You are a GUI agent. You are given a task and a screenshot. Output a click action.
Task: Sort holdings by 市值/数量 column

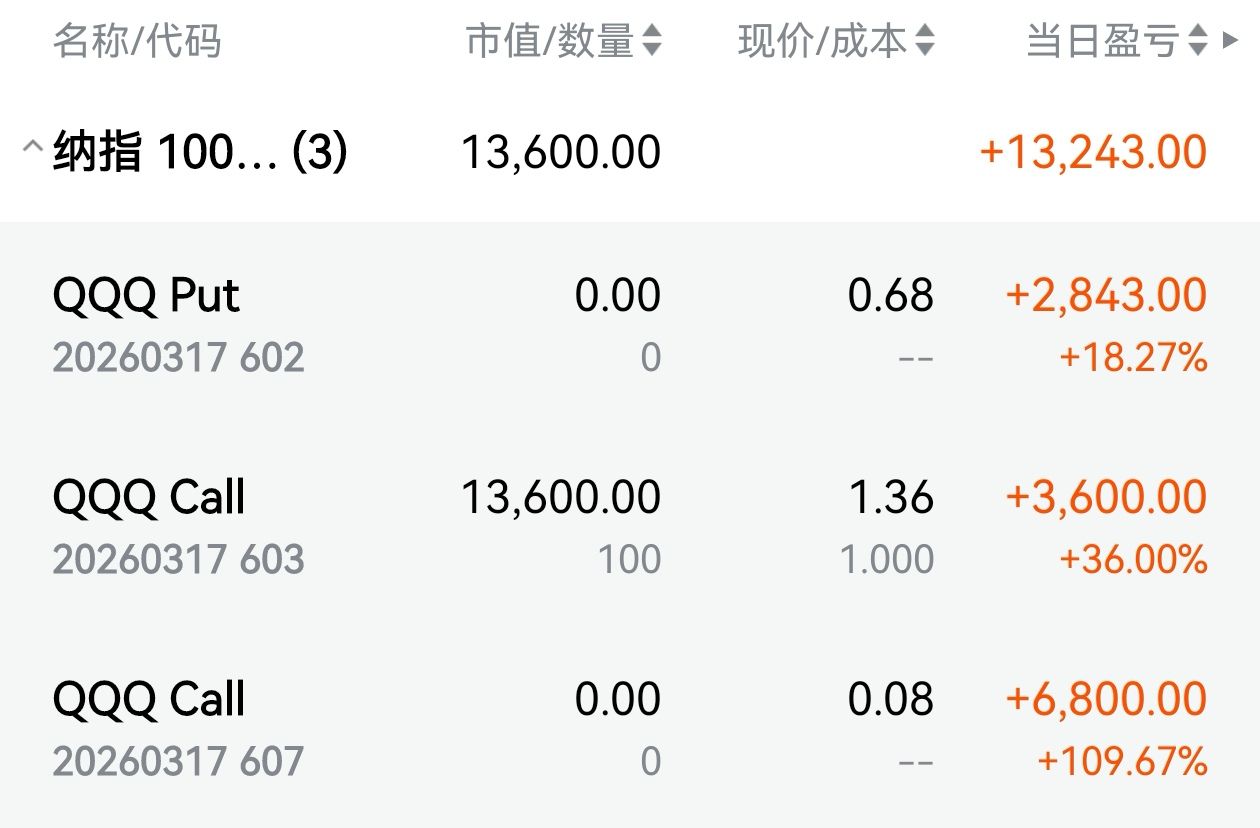coord(563,41)
